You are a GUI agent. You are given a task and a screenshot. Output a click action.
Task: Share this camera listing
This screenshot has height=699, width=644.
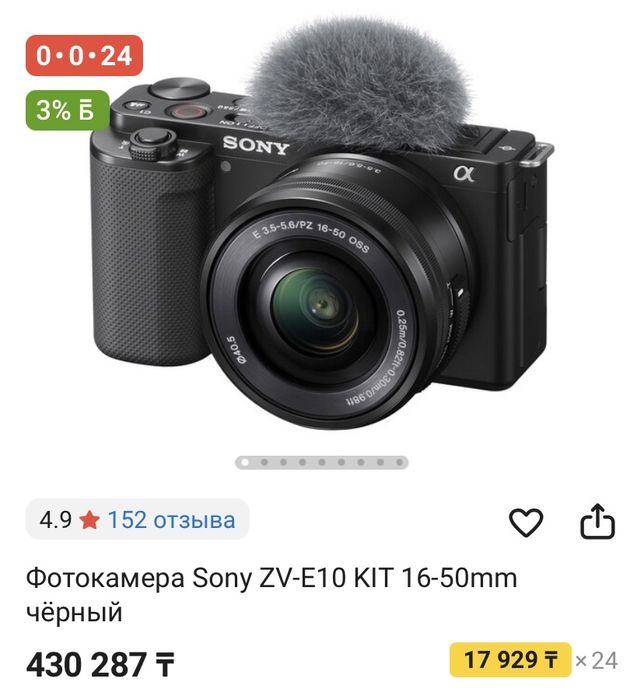pos(597,521)
